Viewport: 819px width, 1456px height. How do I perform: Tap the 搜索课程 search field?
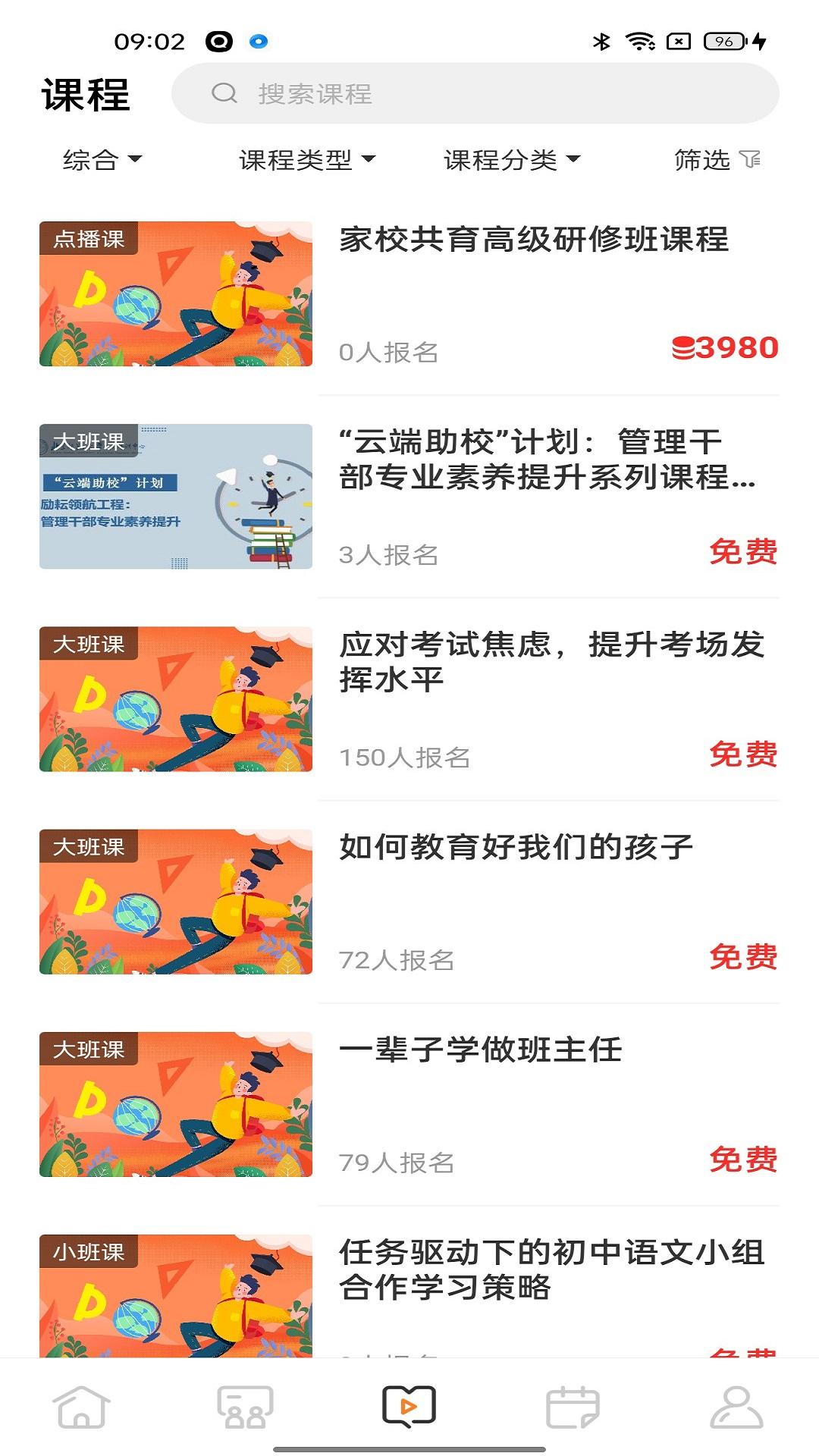tap(475, 94)
